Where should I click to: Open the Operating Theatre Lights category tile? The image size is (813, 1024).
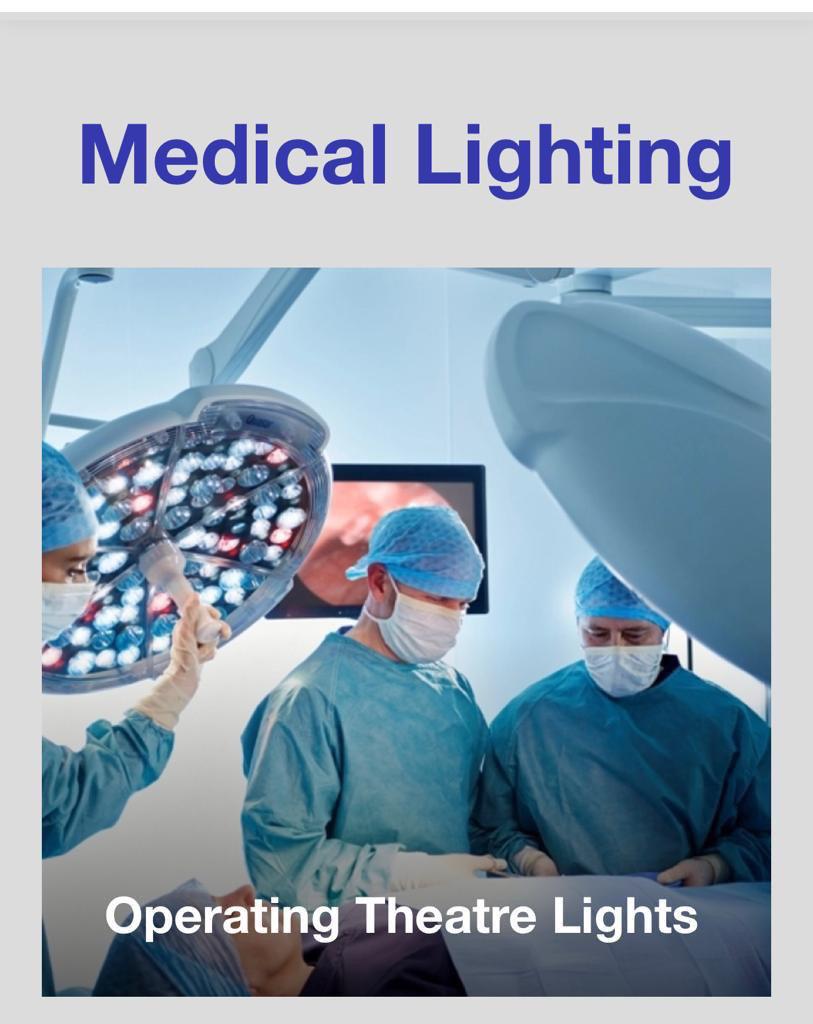[405, 631]
